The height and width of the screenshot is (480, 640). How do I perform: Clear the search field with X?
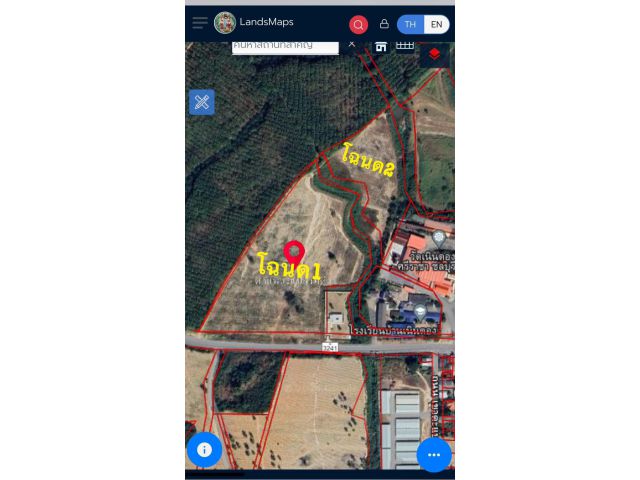click(x=352, y=45)
